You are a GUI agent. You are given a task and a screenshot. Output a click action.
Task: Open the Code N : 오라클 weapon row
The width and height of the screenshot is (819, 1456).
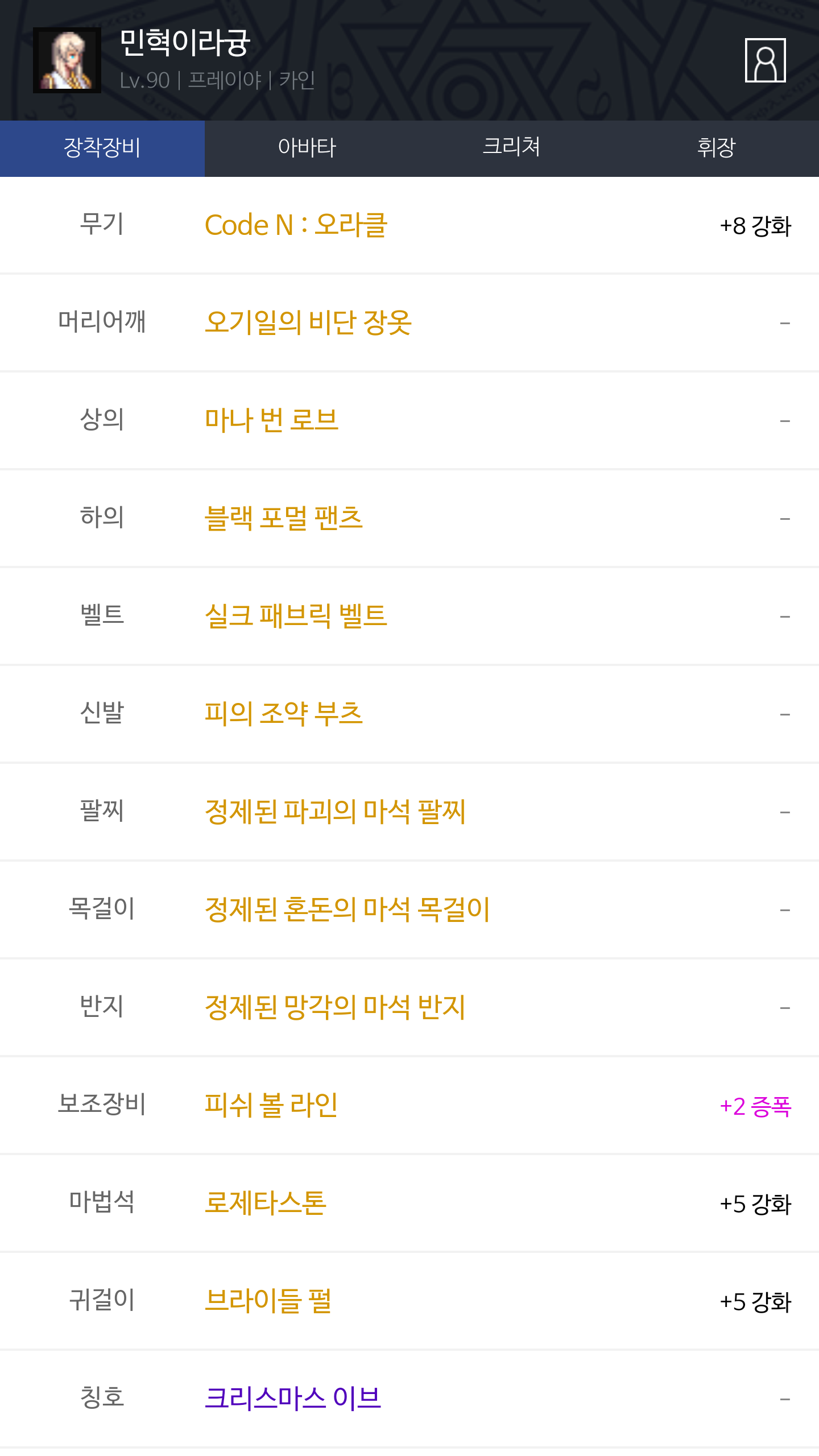click(x=409, y=225)
